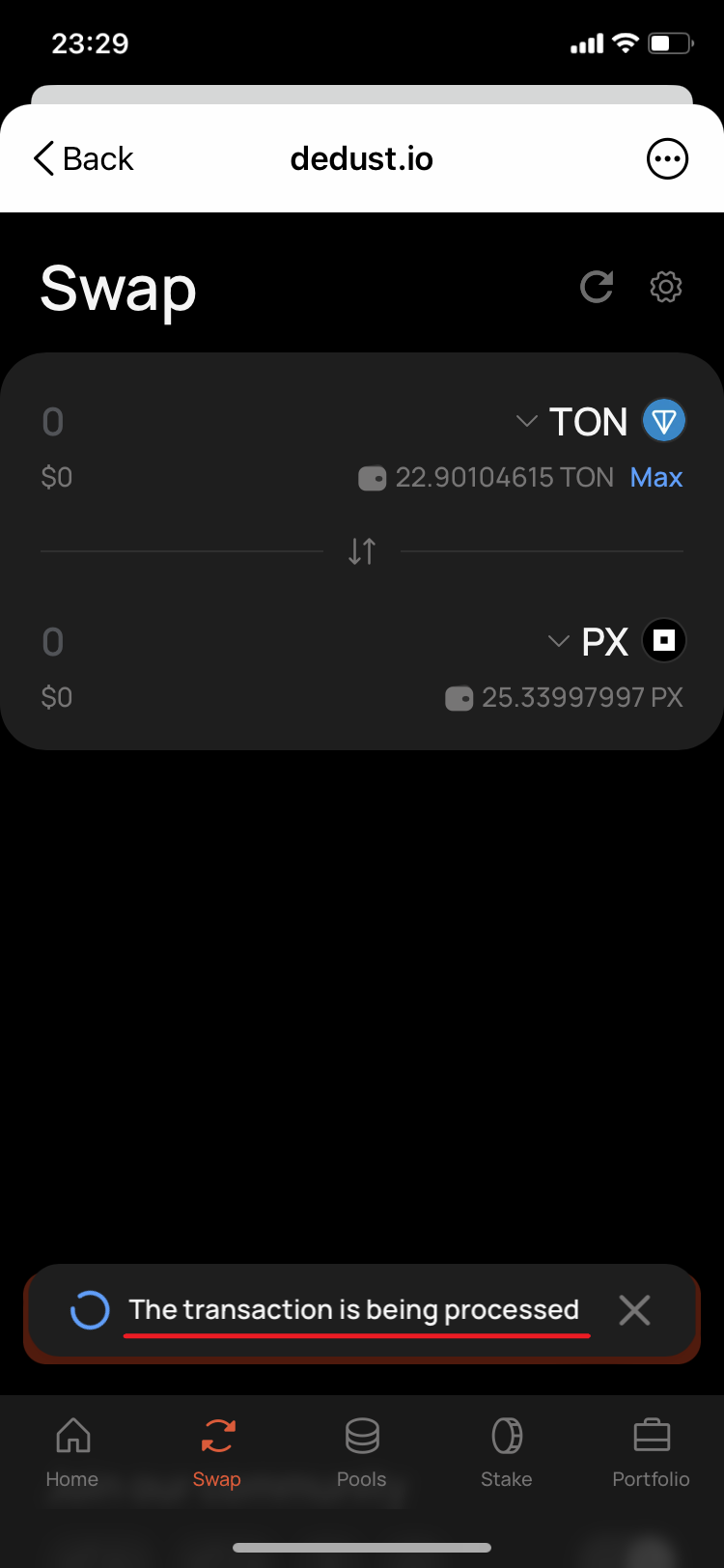Refresh the swap rates
This screenshot has width=724, height=1568.
click(596, 287)
